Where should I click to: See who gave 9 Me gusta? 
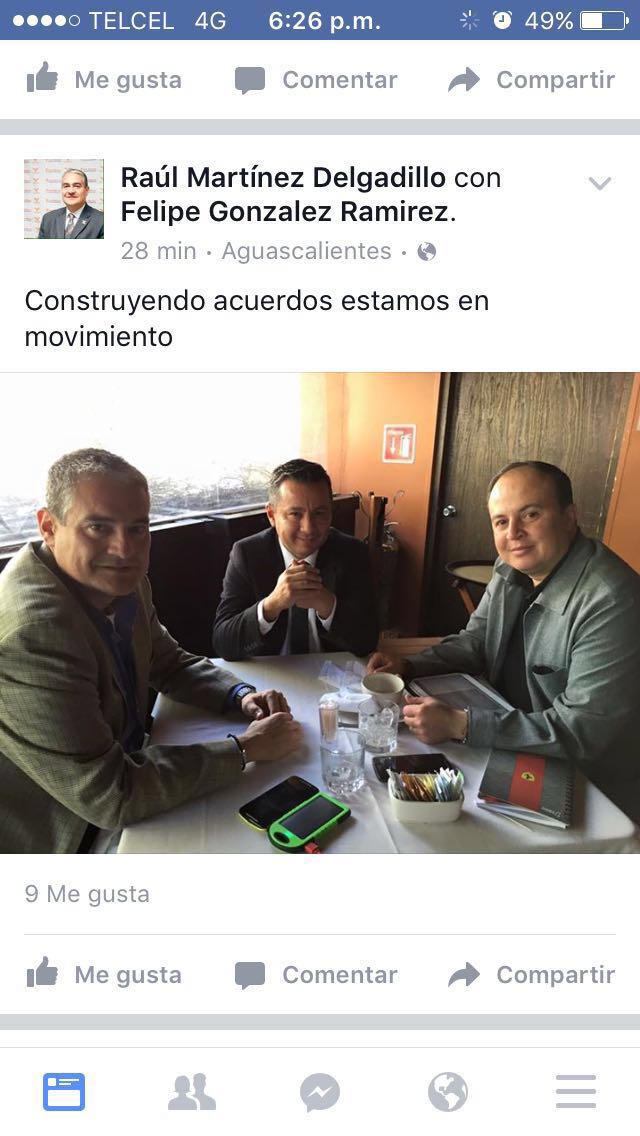pyautogui.click(x=87, y=894)
